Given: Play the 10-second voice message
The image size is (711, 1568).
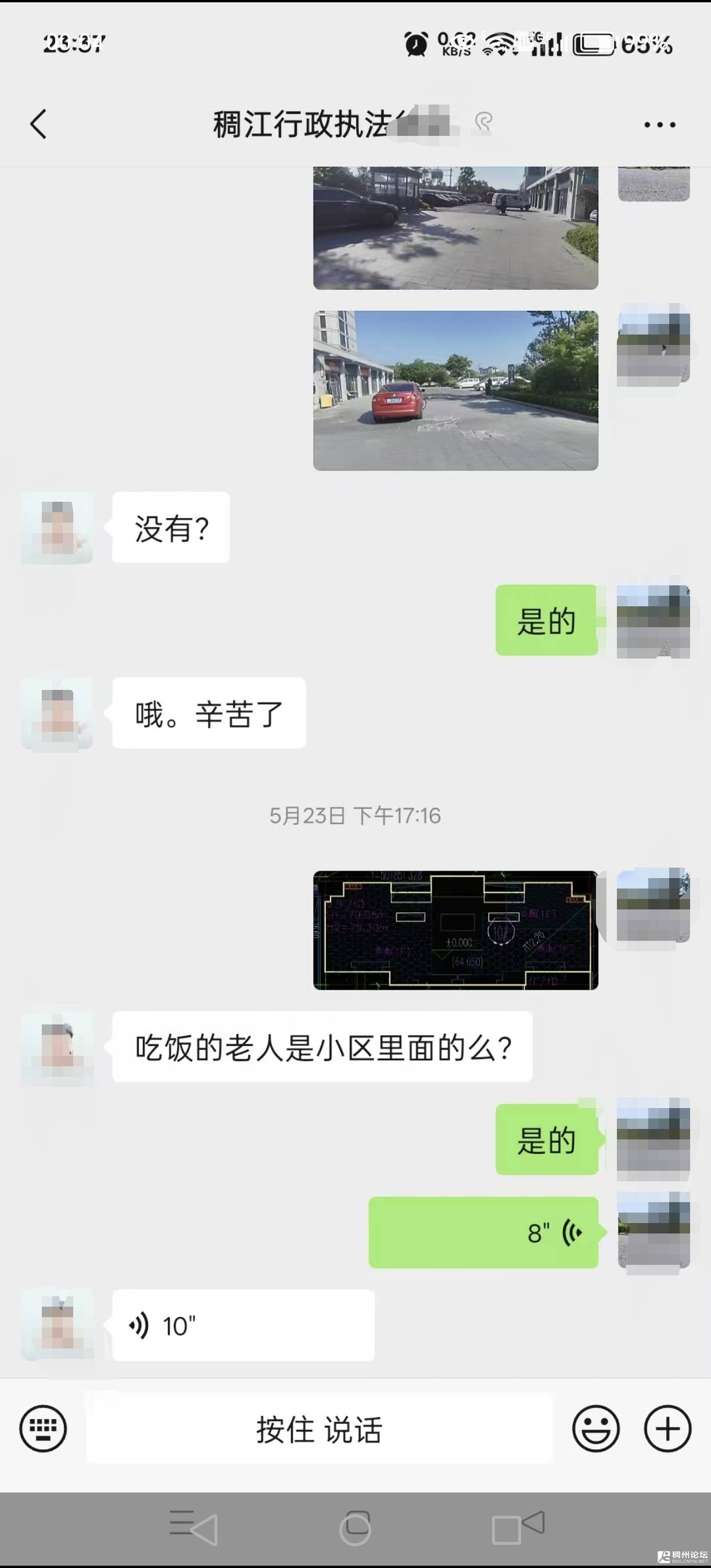Looking at the screenshot, I should tap(243, 1325).
